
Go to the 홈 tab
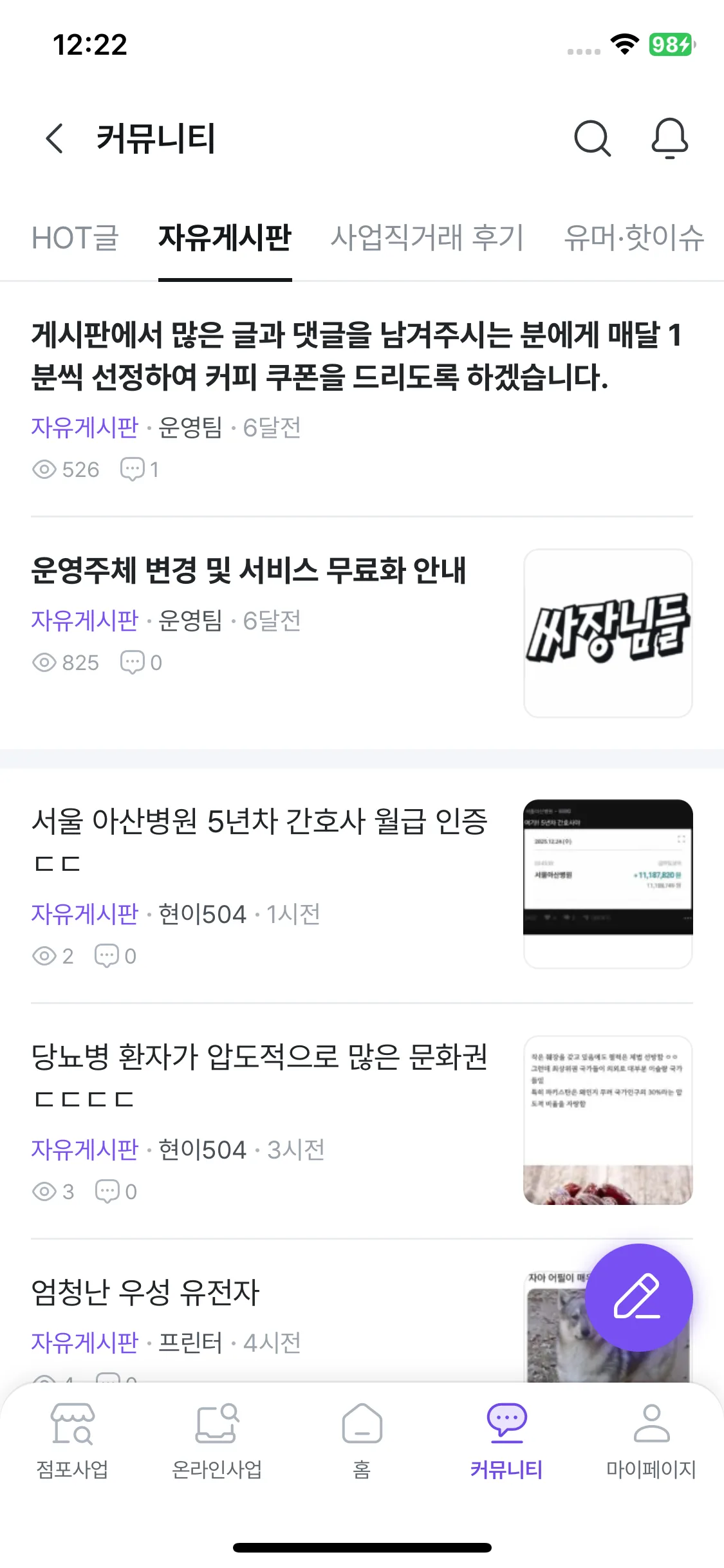(x=362, y=1441)
